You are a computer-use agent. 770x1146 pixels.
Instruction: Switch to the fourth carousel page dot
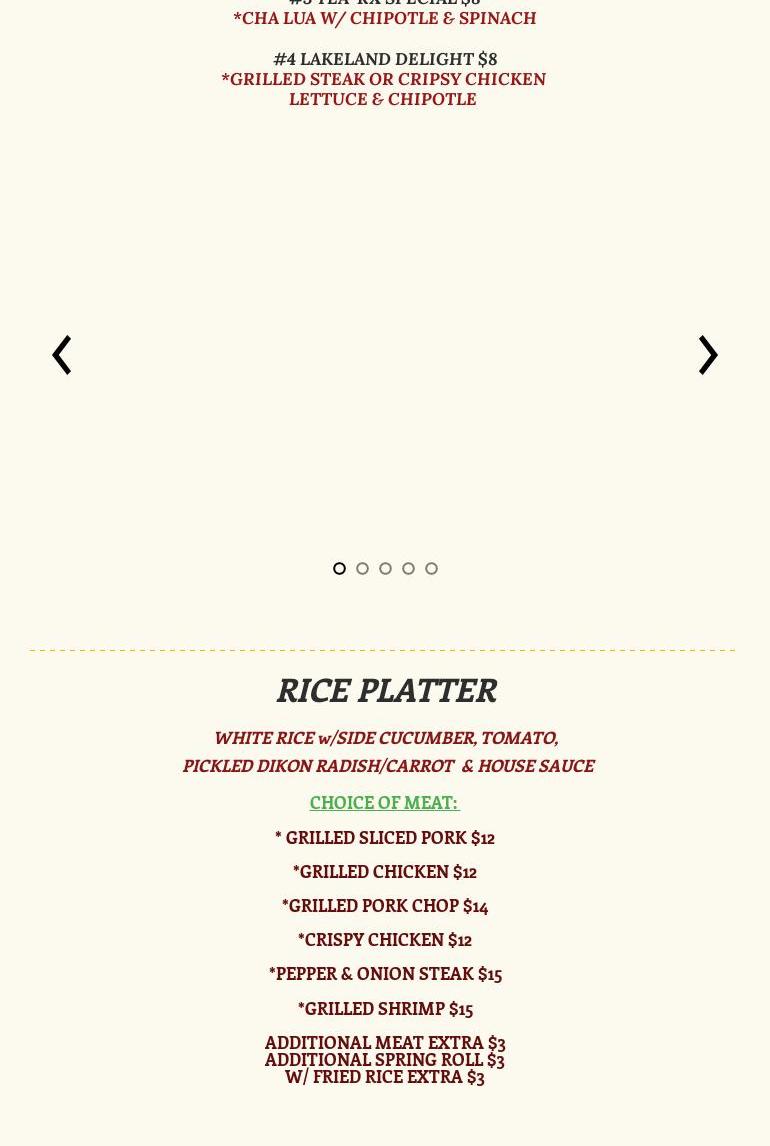[x=408, y=569]
